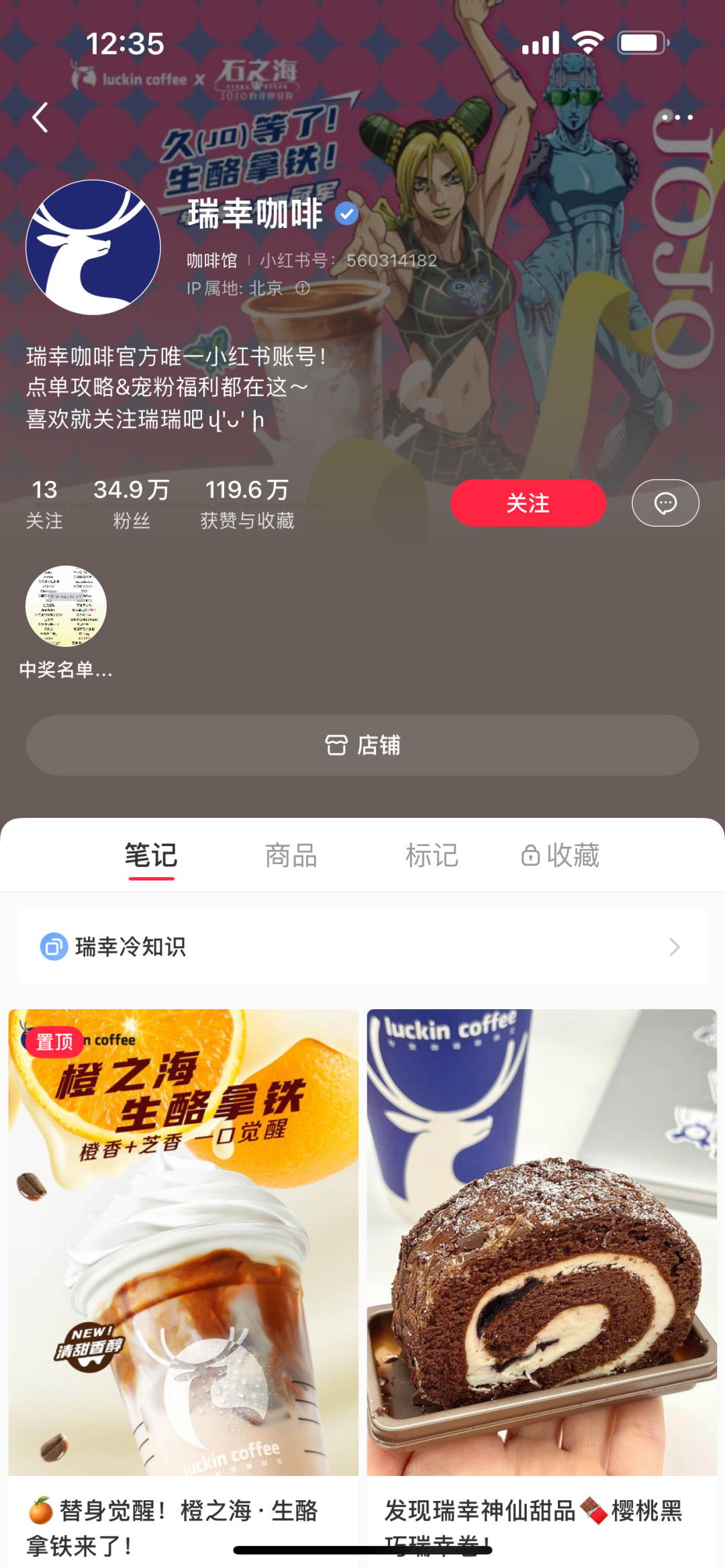Screen dimensions: 725x1568
Task: Follow 瑞幸咖啡 with the 关注 button
Action: click(528, 503)
